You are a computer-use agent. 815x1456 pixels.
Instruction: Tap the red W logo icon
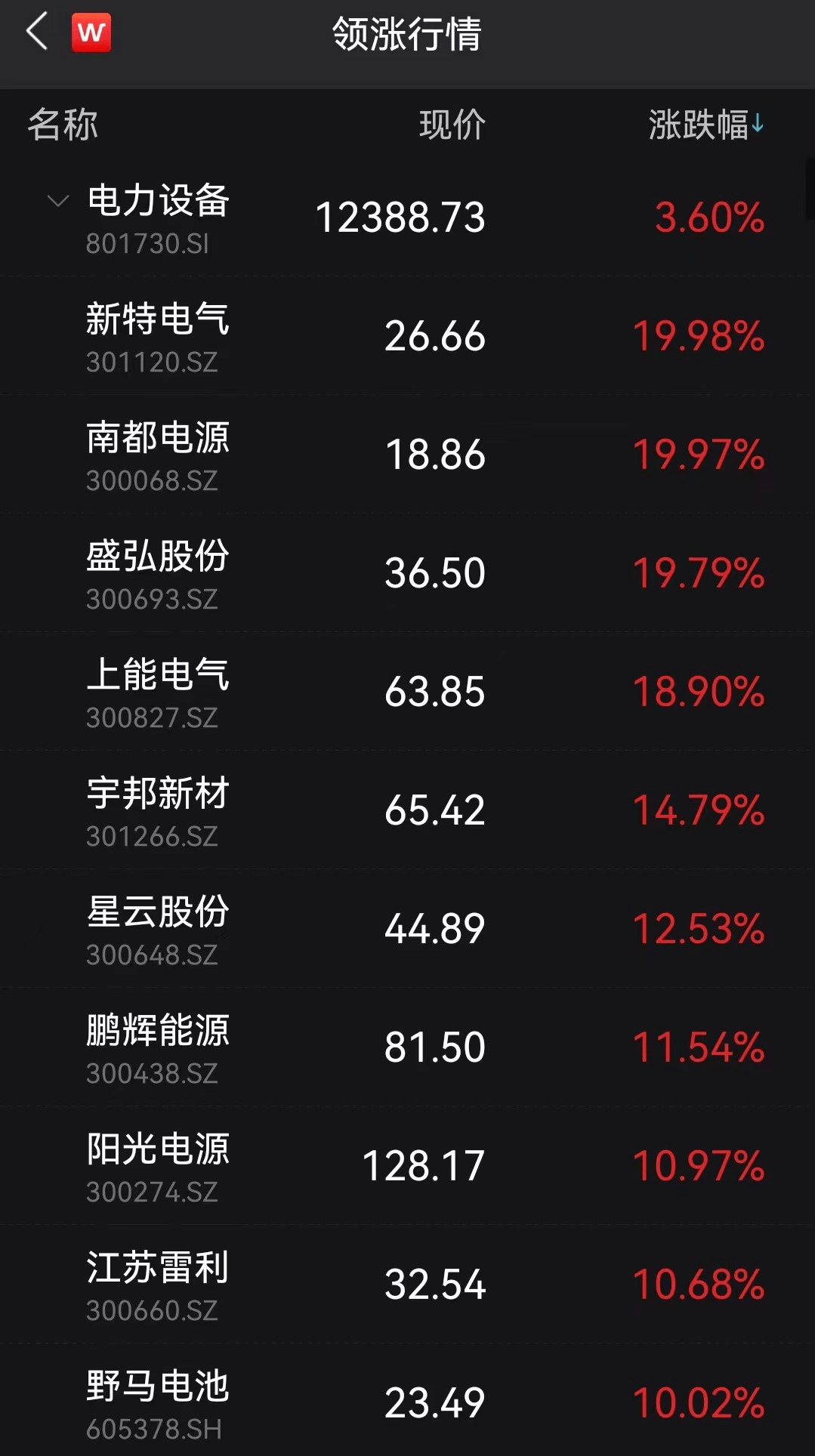[x=91, y=32]
